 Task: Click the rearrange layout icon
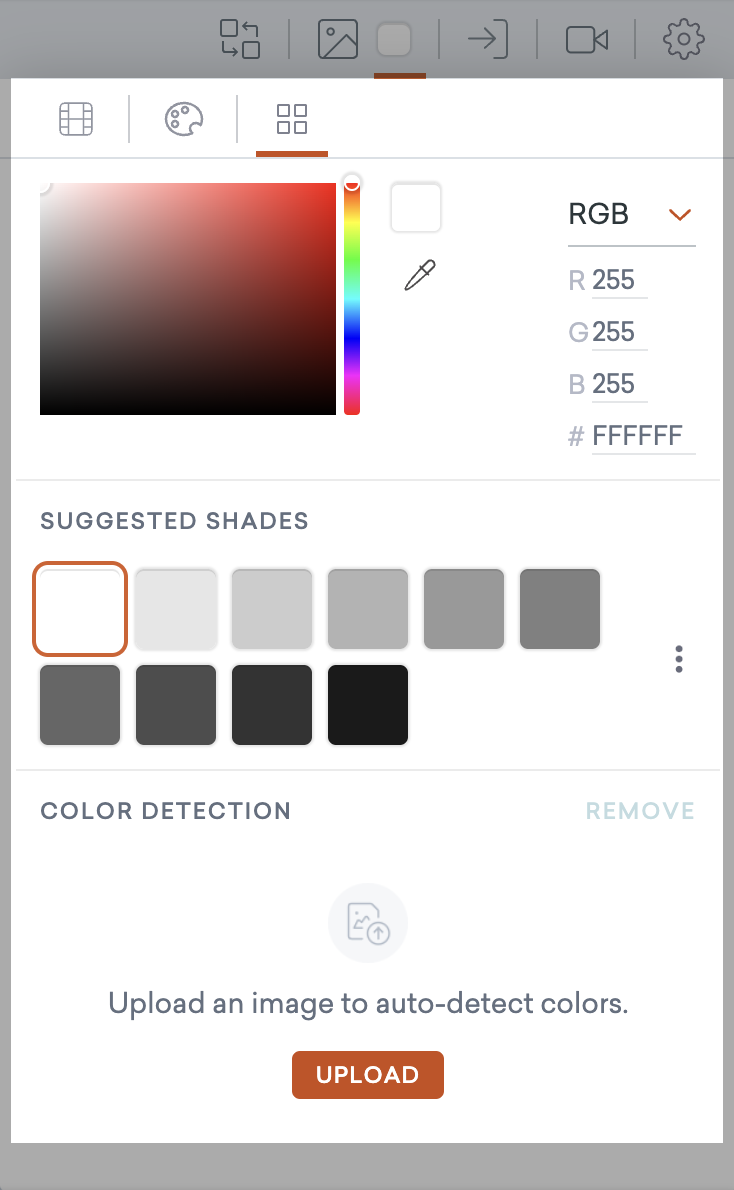click(239, 40)
